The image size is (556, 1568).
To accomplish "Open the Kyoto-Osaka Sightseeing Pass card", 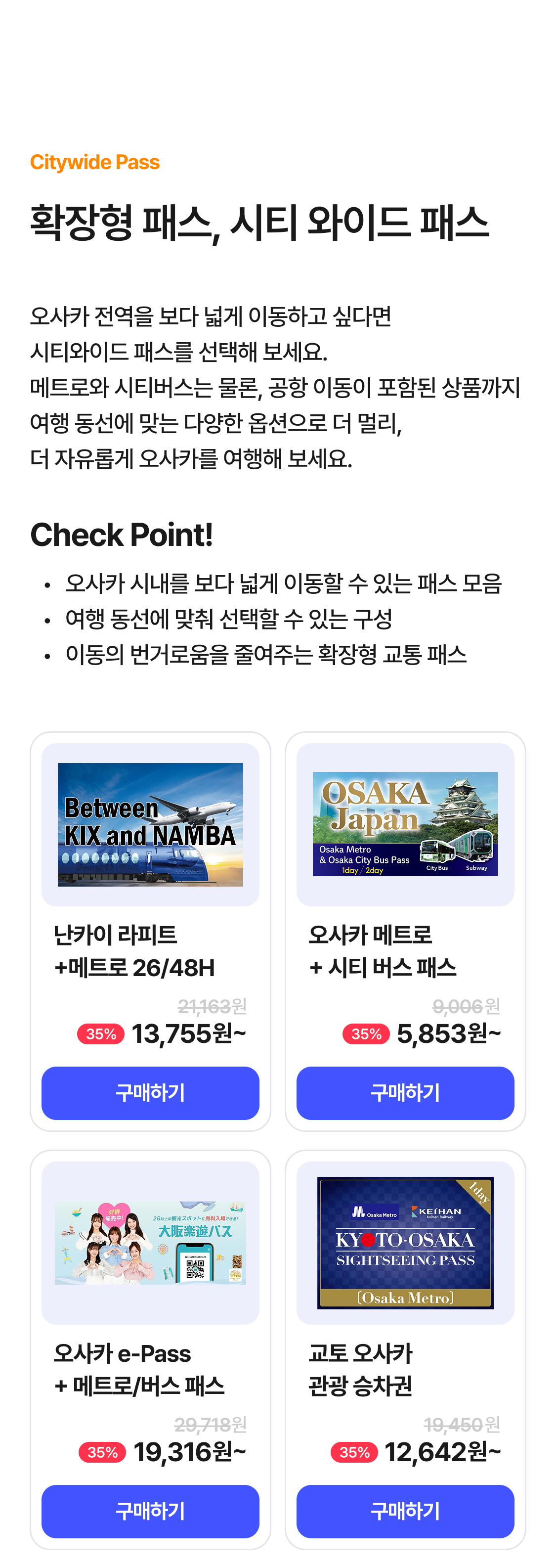I will click(x=405, y=1243).
